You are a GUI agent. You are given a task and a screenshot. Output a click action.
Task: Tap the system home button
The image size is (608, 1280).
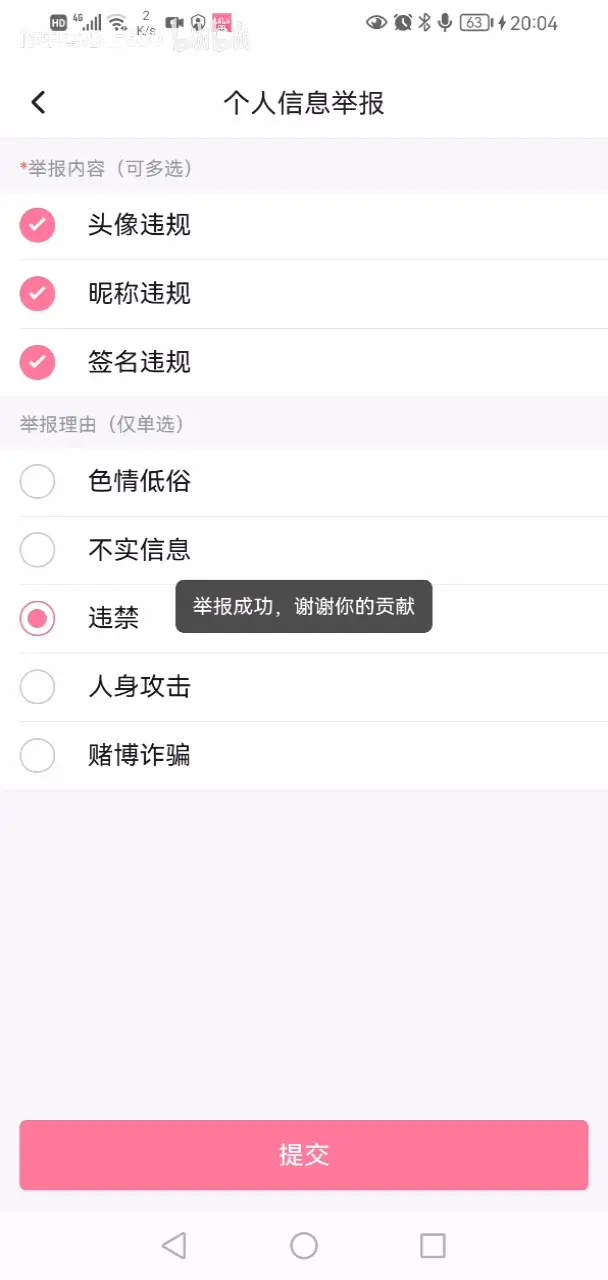(x=304, y=1245)
